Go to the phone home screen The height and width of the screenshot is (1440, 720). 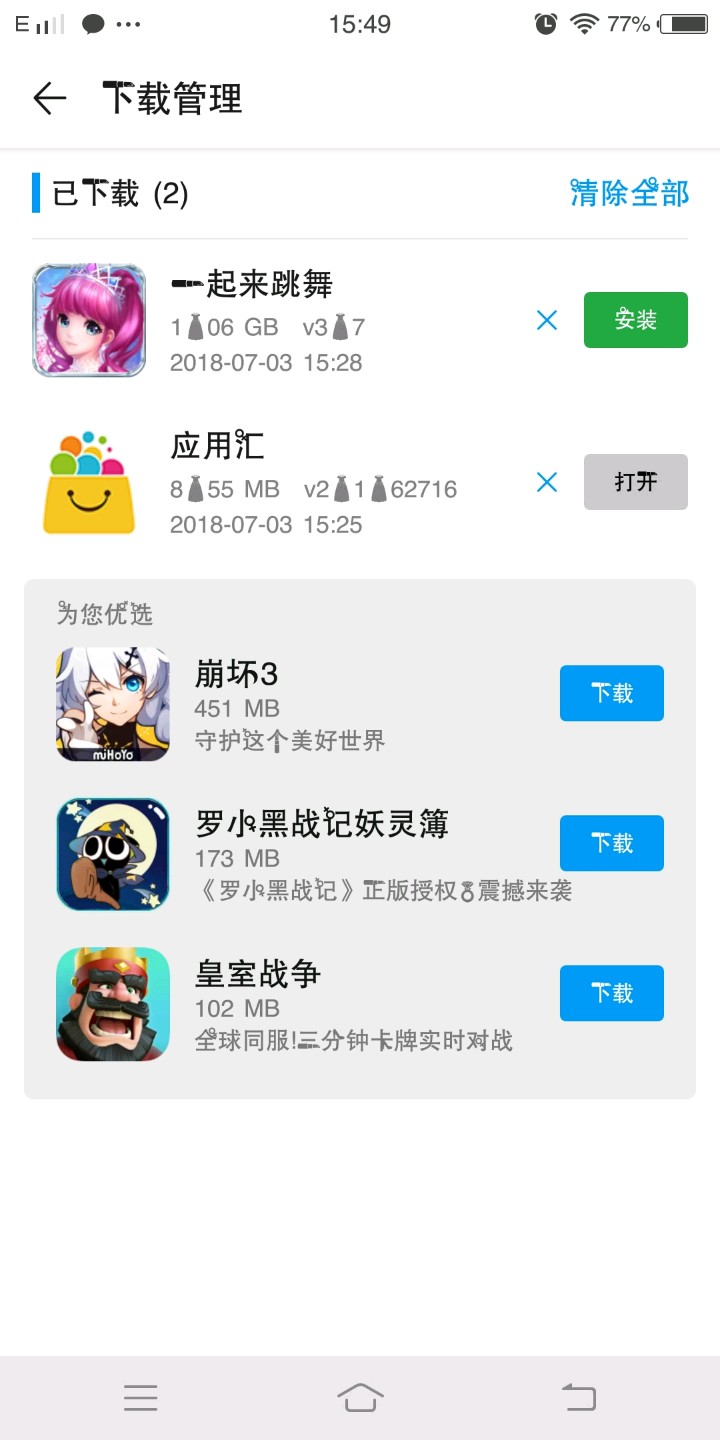(360, 1397)
